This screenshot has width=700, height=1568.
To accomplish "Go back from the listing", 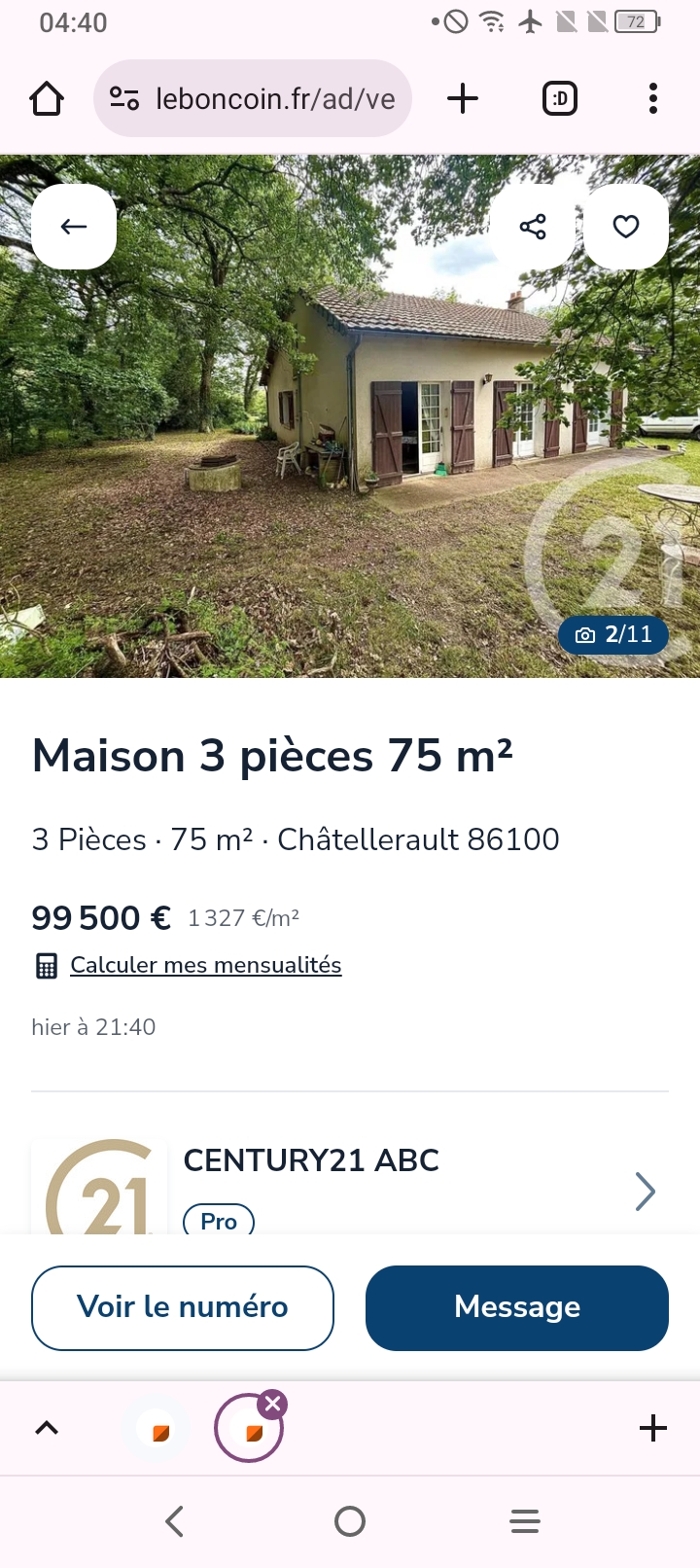I will pos(74,227).
